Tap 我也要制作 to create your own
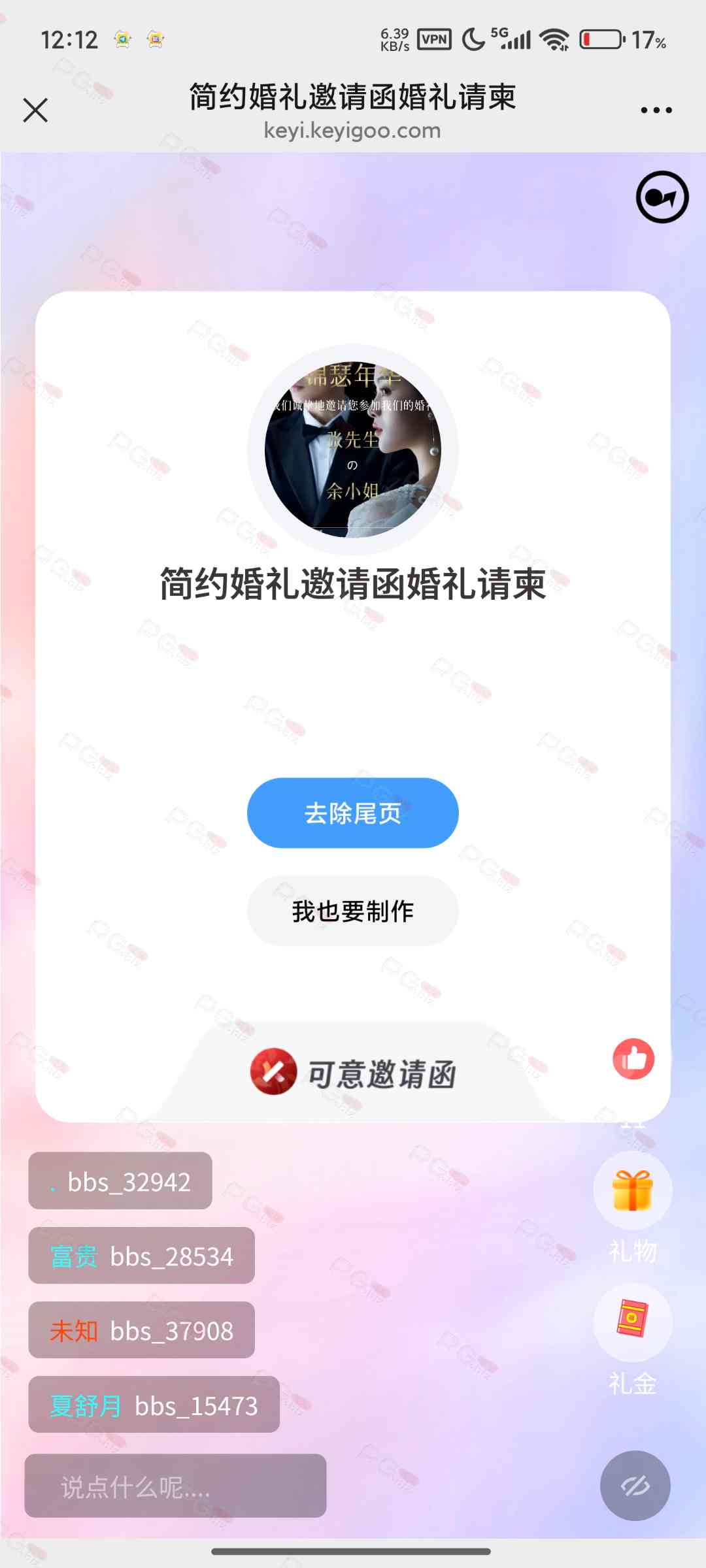Image resolution: width=706 pixels, height=1568 pixels. click(x=352, y=911)
